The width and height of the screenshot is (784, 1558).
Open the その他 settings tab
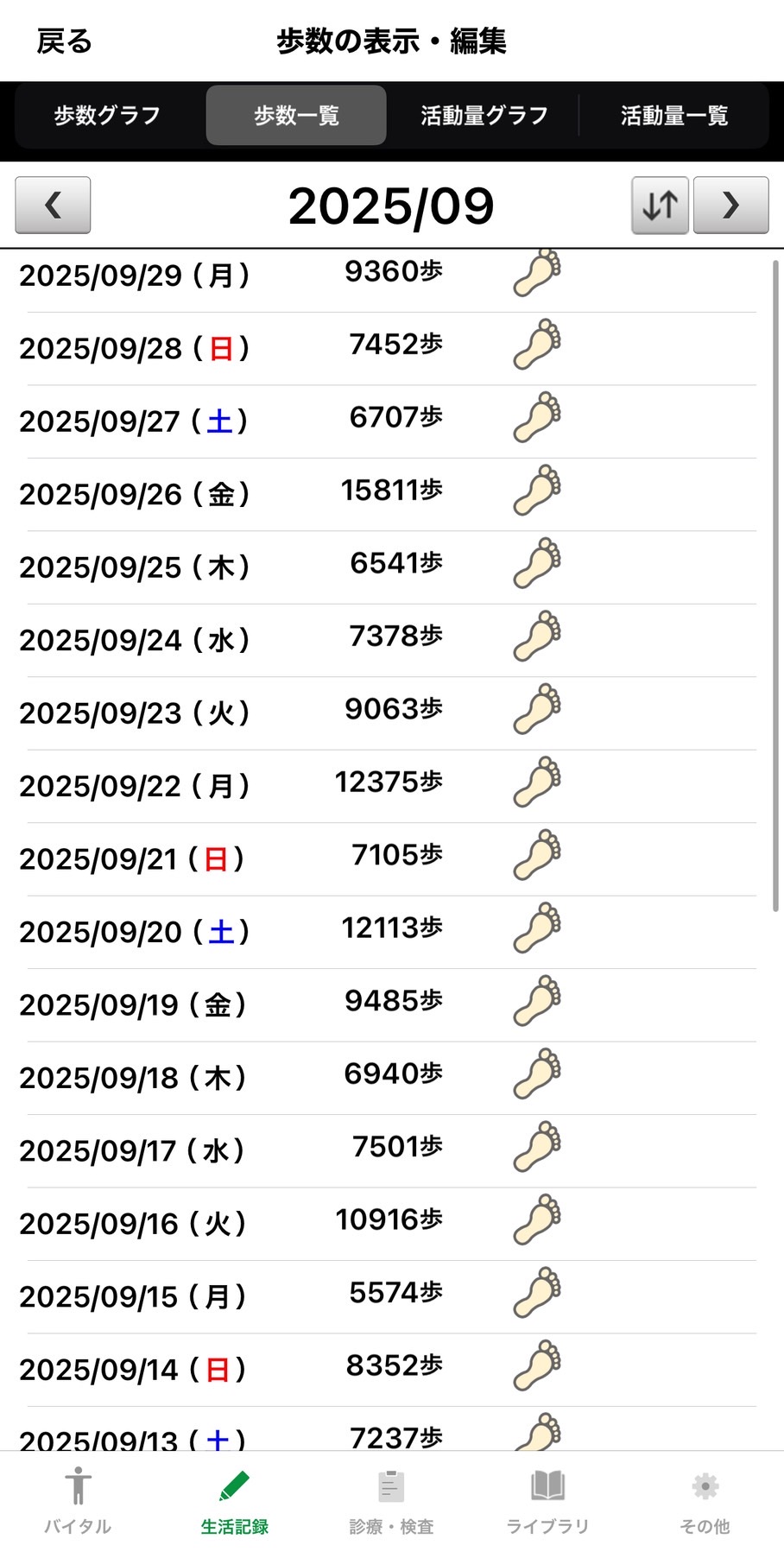point(705,1501)
